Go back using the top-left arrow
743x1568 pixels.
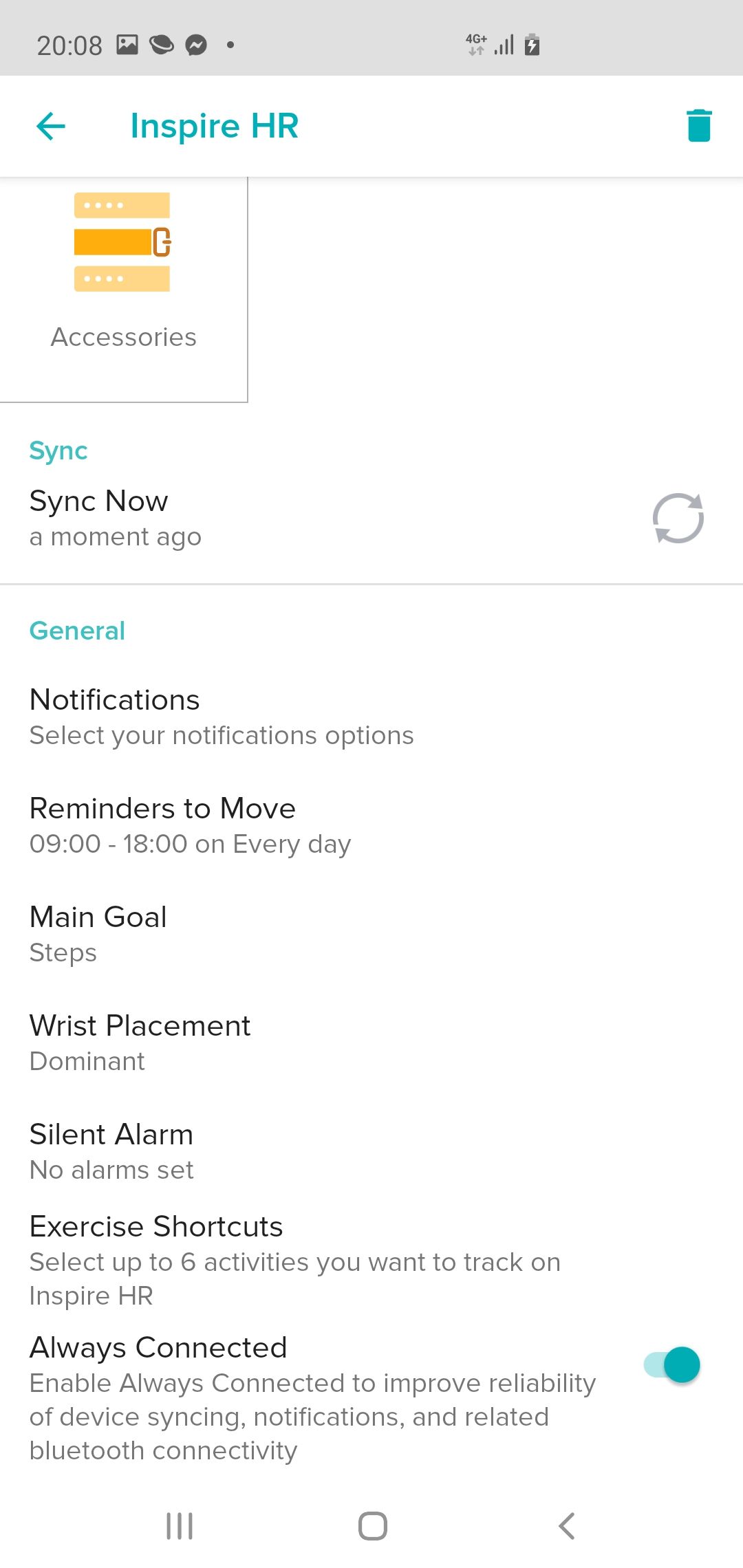coord(51,127)
